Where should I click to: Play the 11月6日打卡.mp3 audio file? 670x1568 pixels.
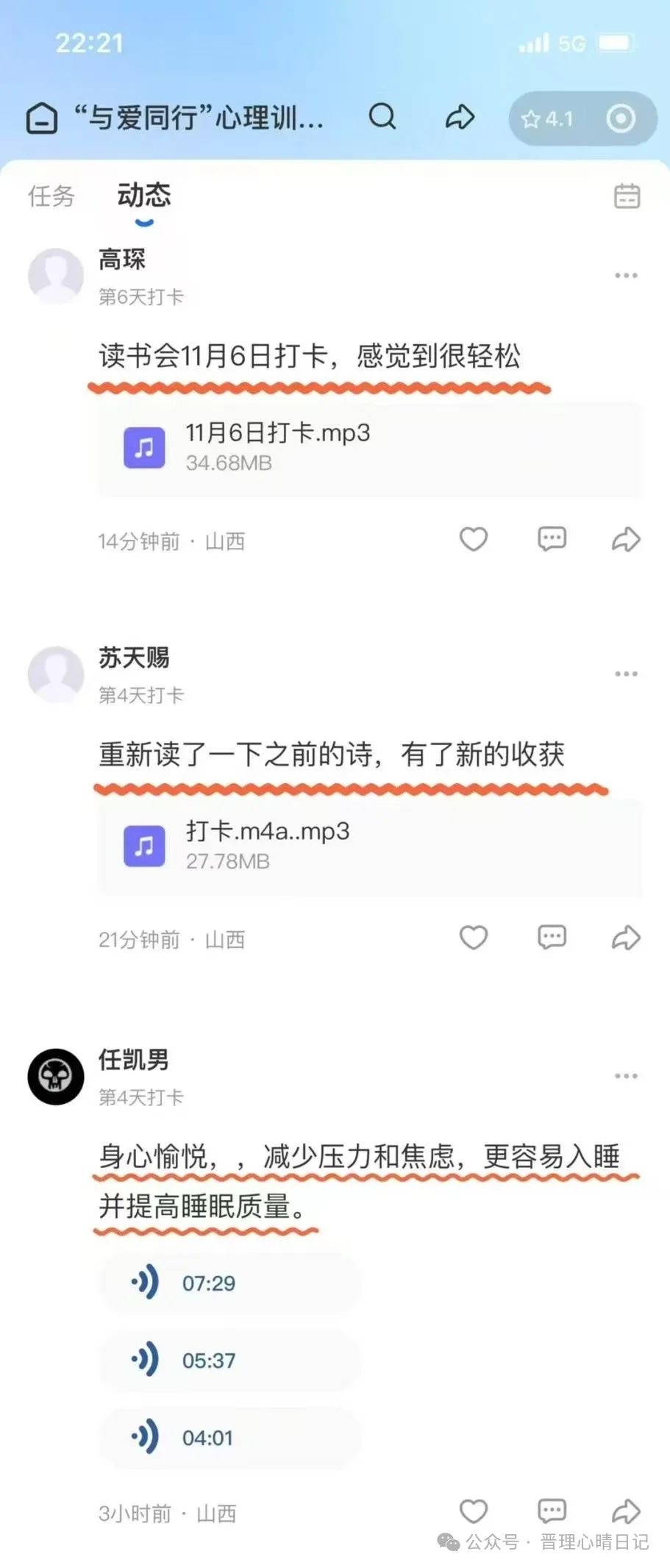[368, 448]
